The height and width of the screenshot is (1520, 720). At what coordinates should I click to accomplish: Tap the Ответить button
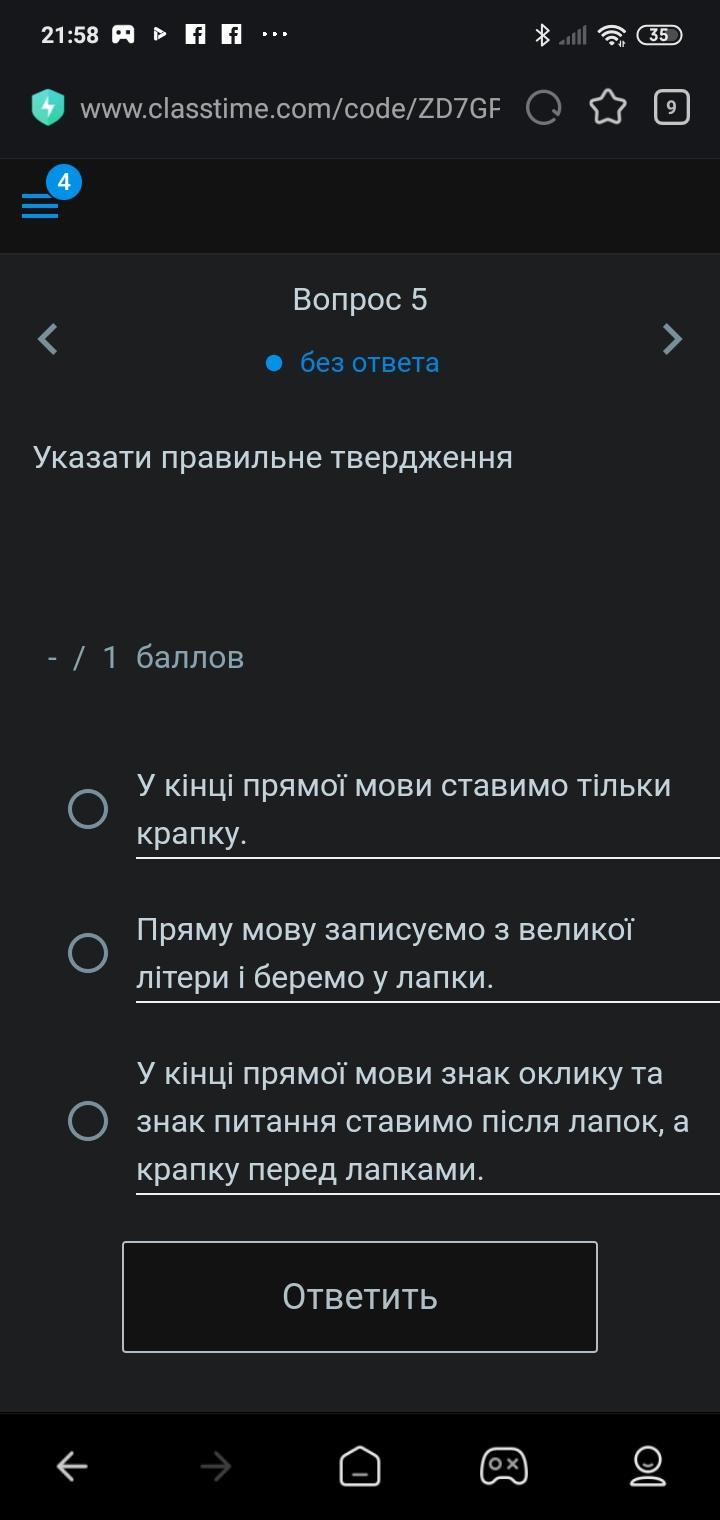pos(360,1297)
